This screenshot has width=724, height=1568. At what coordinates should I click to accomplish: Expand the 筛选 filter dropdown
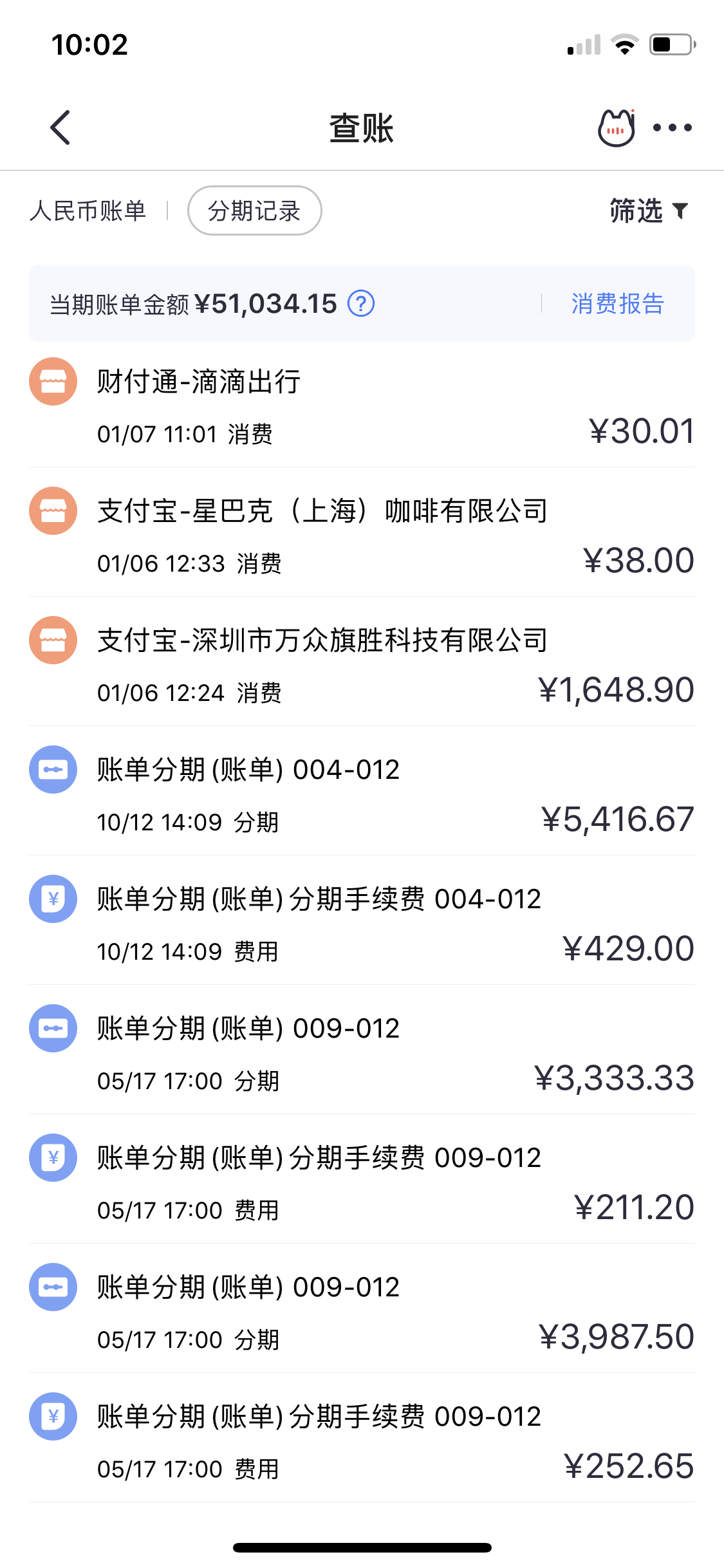tap(649, 211)
